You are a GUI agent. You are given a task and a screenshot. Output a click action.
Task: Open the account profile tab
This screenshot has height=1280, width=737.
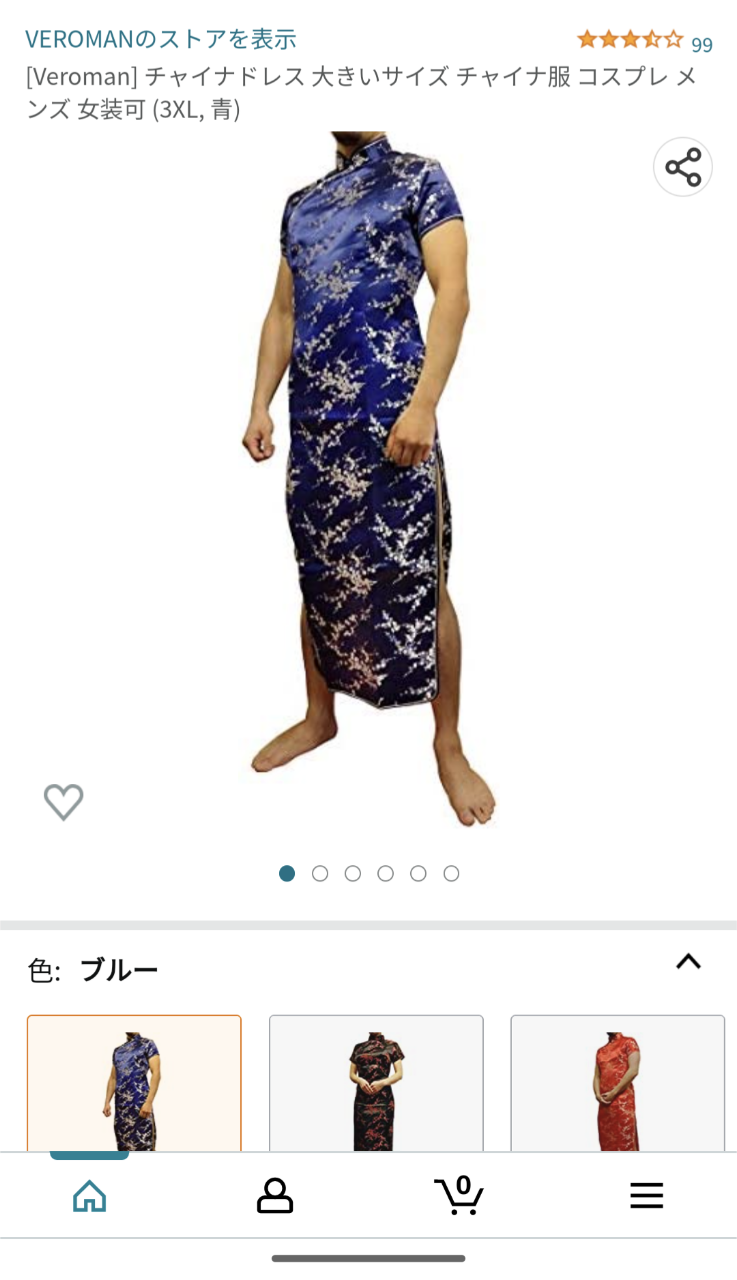tap(274, 1195)
